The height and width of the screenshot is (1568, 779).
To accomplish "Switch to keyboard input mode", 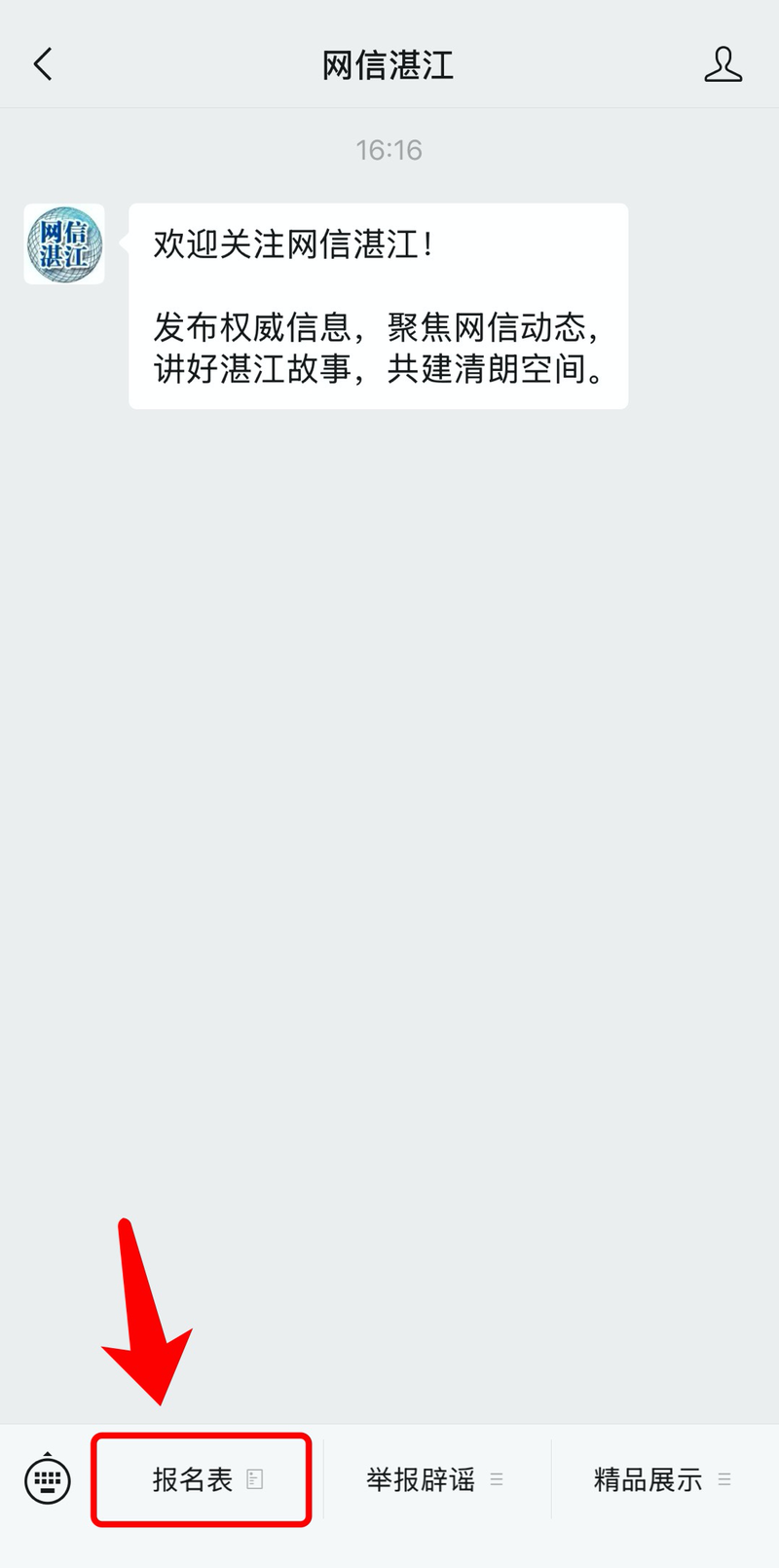I will coord(47,1479).
